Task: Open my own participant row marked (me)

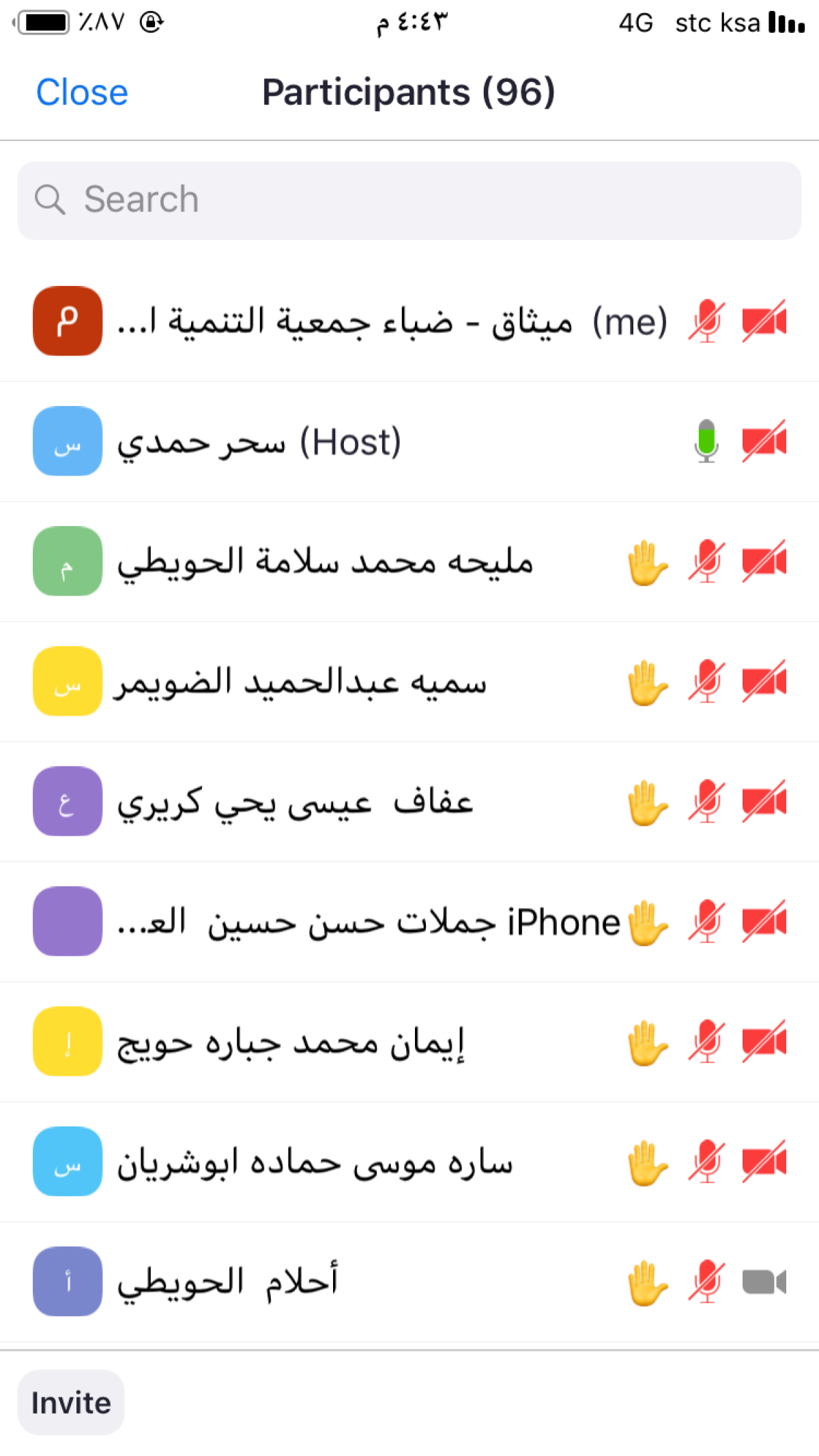Action: point(409,321)
